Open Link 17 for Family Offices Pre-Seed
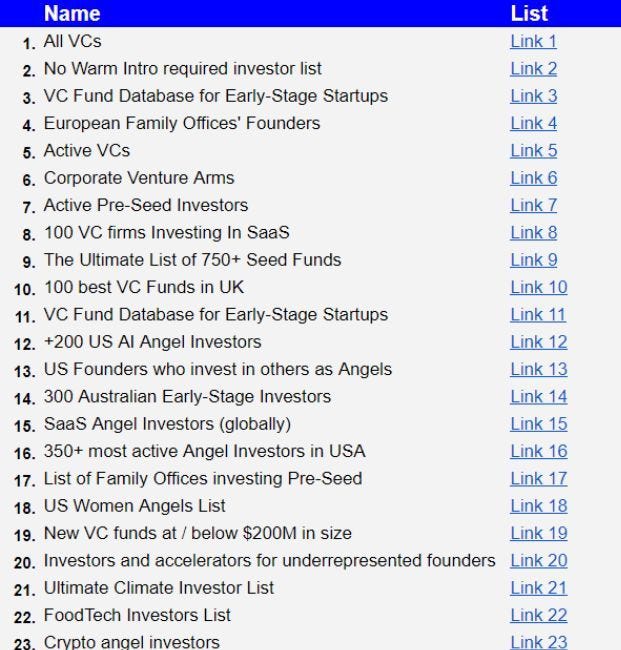Screen dimensions: 621x650 pyautogui.click(x=538, y=479)
